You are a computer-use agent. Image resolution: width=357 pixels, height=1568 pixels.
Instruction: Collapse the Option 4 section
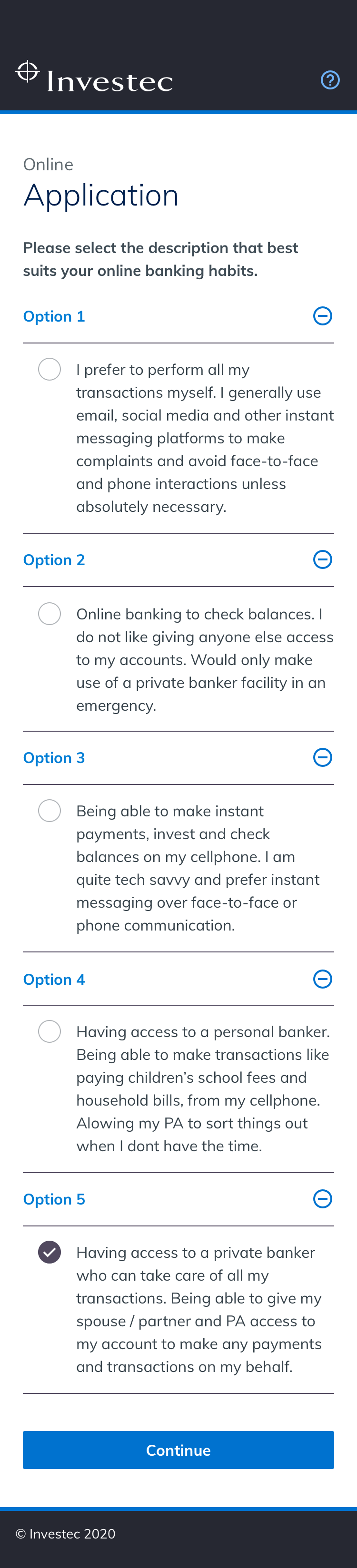click(x=322, y=979)
